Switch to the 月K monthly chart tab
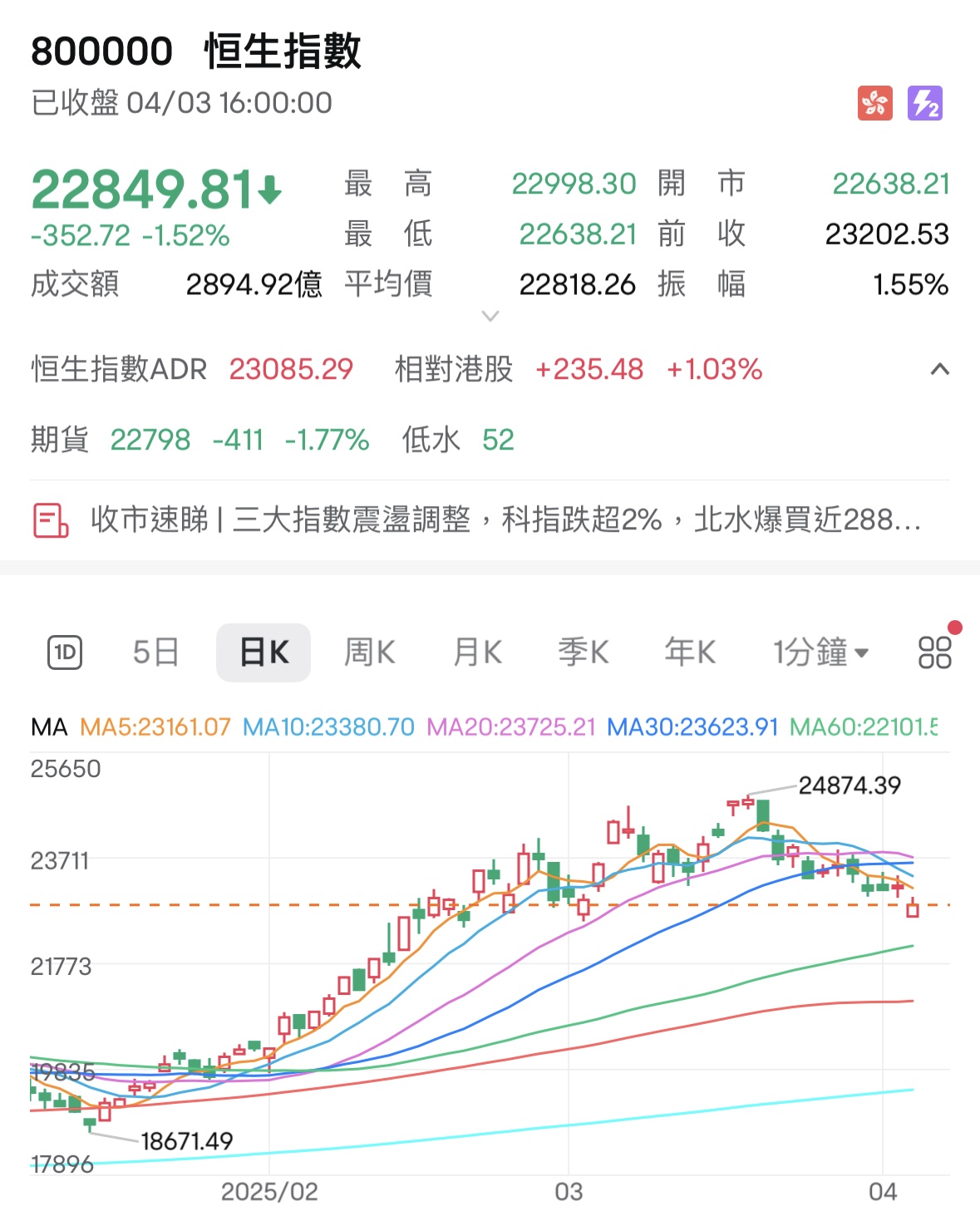Image resolution: width=980 pixels, height=1221 pixels. 475,652
